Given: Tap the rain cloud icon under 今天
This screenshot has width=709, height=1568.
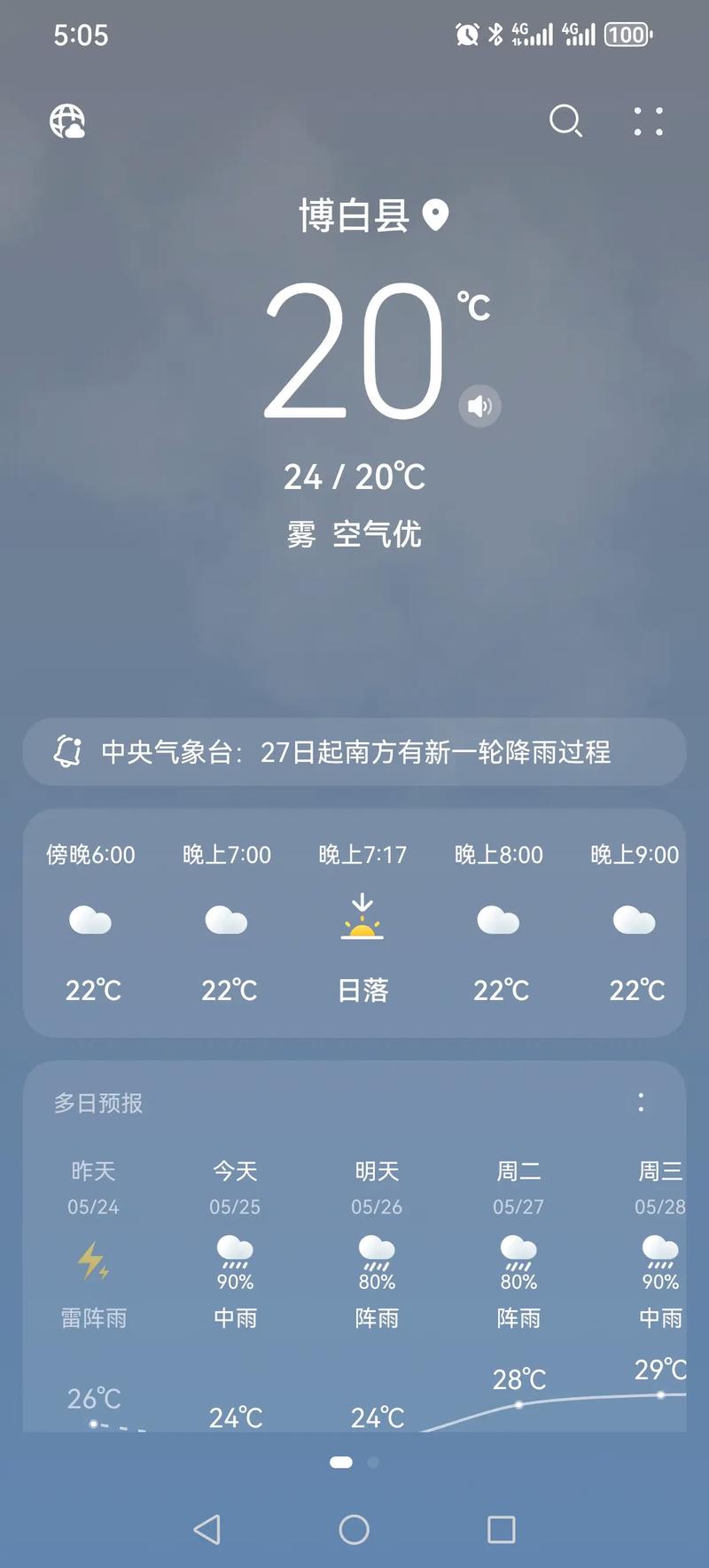Looking at the screenshot, I should click(x=234, y=1251).
